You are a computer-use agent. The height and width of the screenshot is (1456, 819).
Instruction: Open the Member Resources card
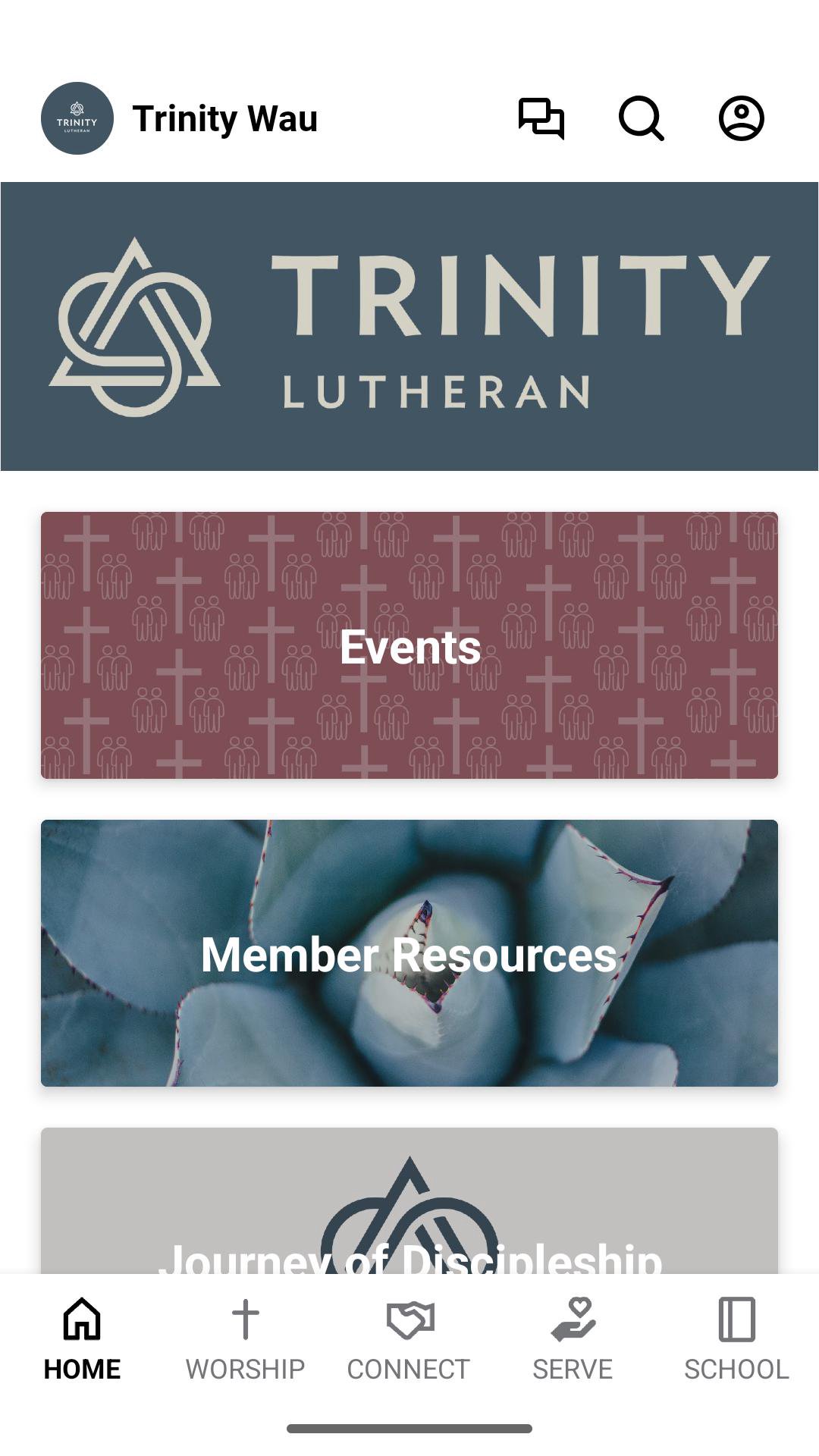pyautogui.click(x=409, y=953)
